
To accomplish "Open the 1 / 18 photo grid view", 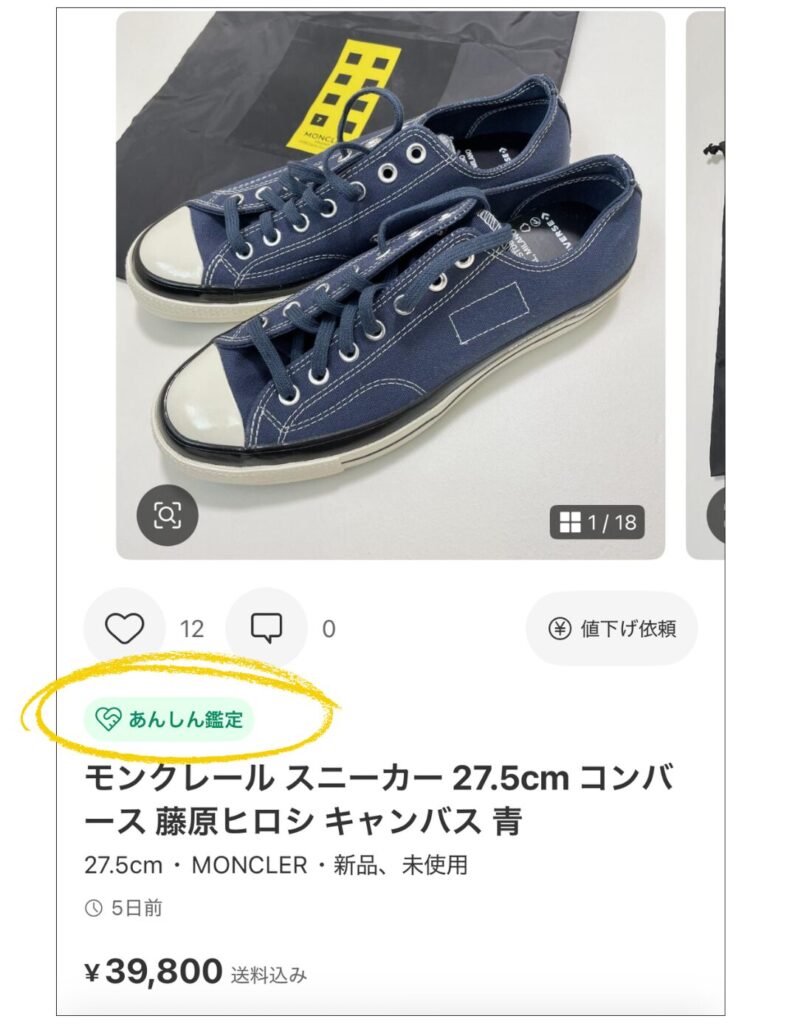I will pyautogui.click(x=598, y=521).
